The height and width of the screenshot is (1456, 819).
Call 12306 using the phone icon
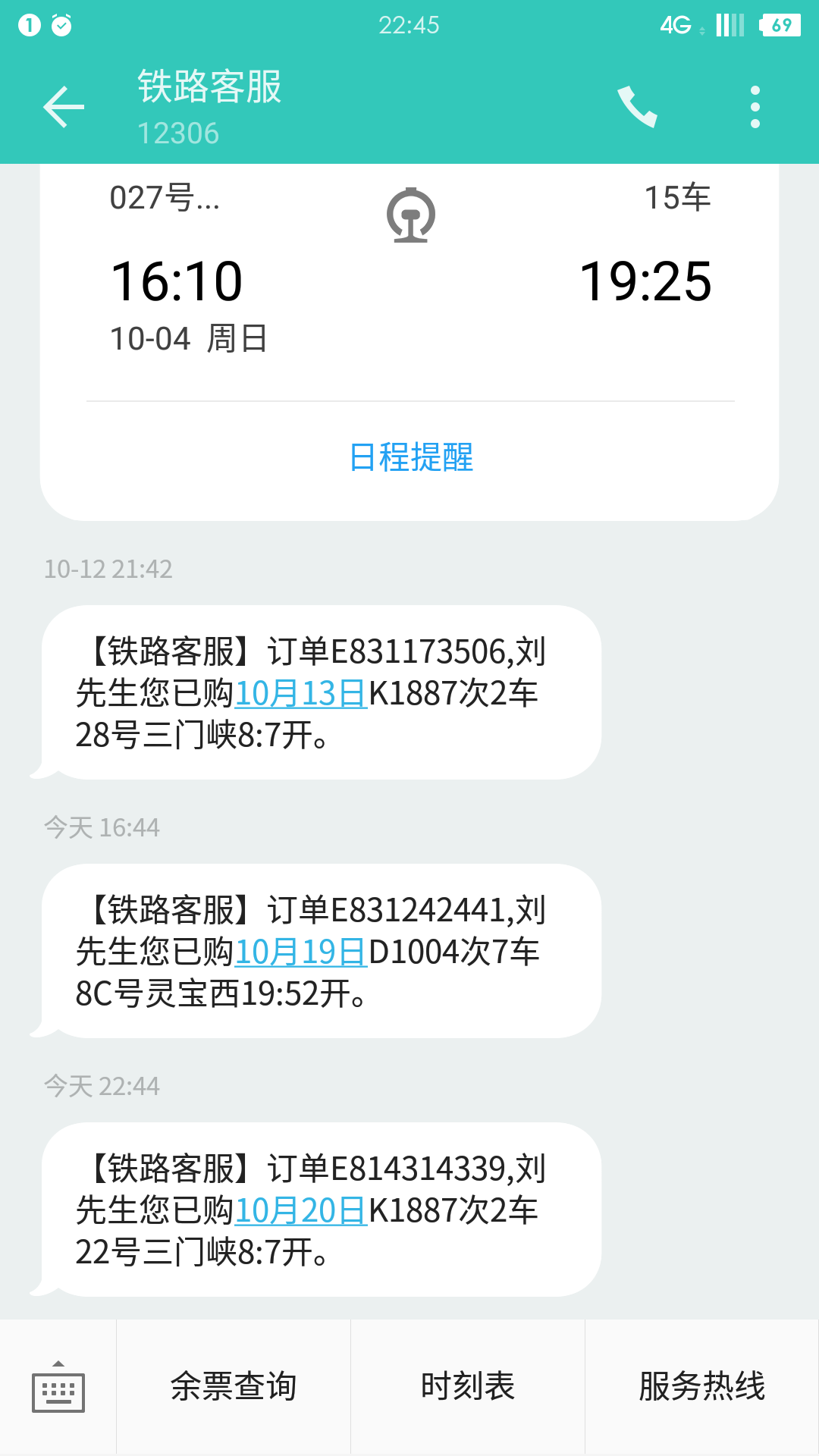(639, 106)
